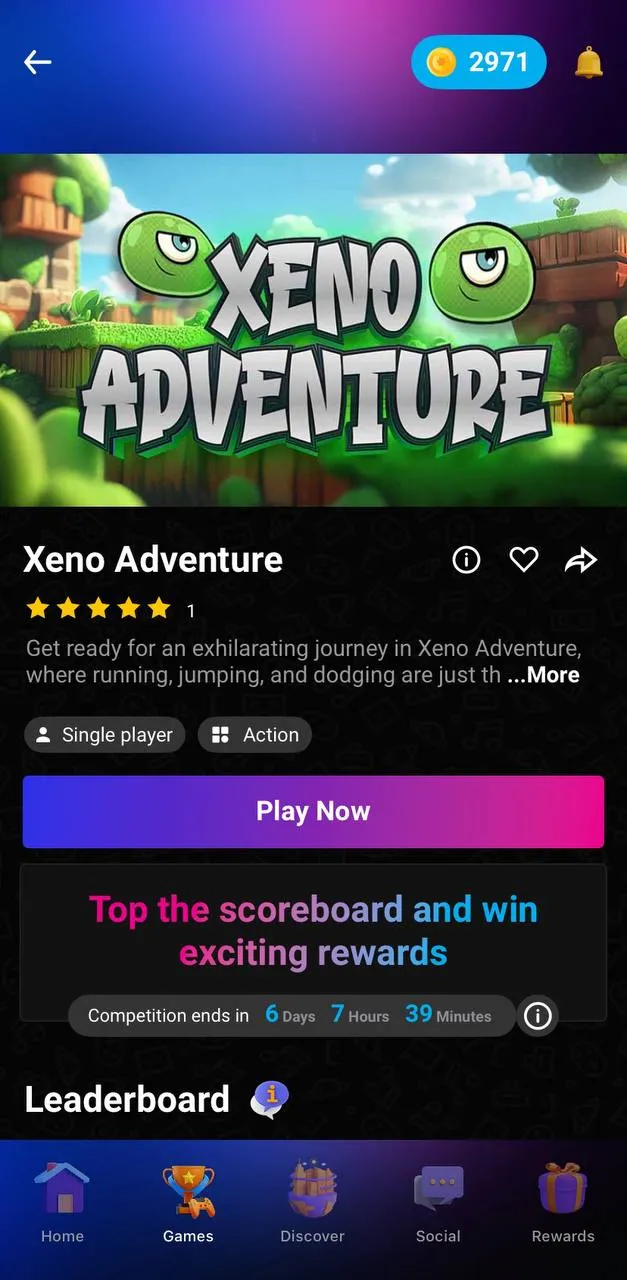Start the game with Play Now
Viewport: 627px width, 1280px height.
click(x=313, y=811)
